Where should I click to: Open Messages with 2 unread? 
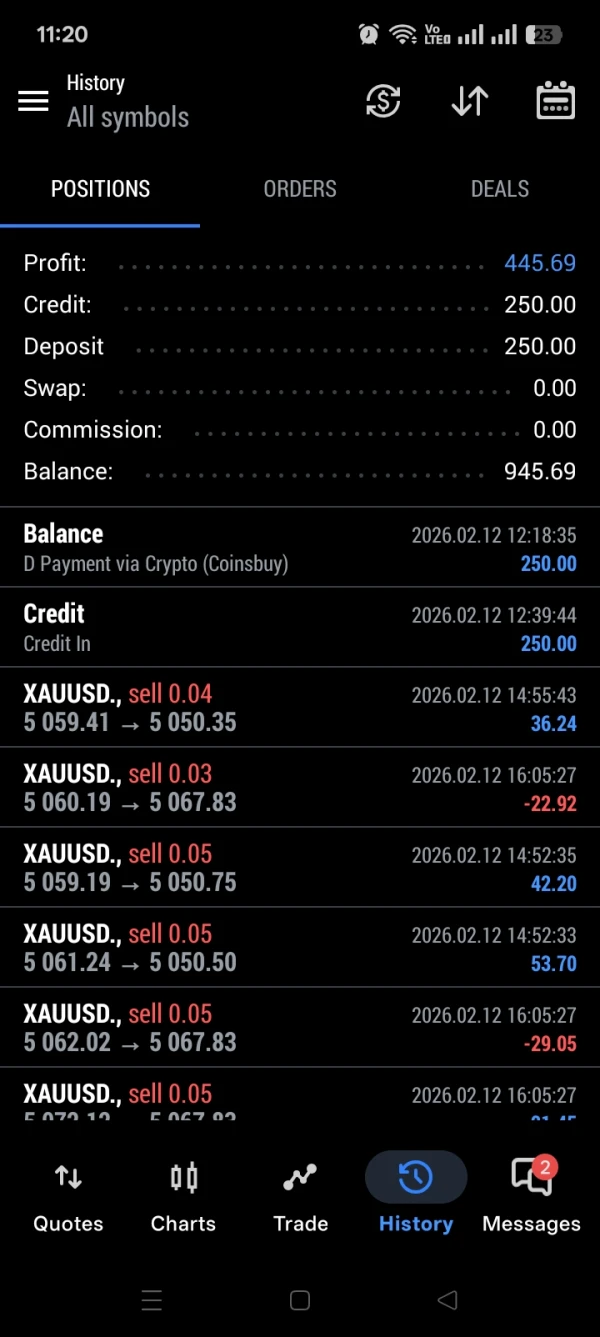[531, 1196]
